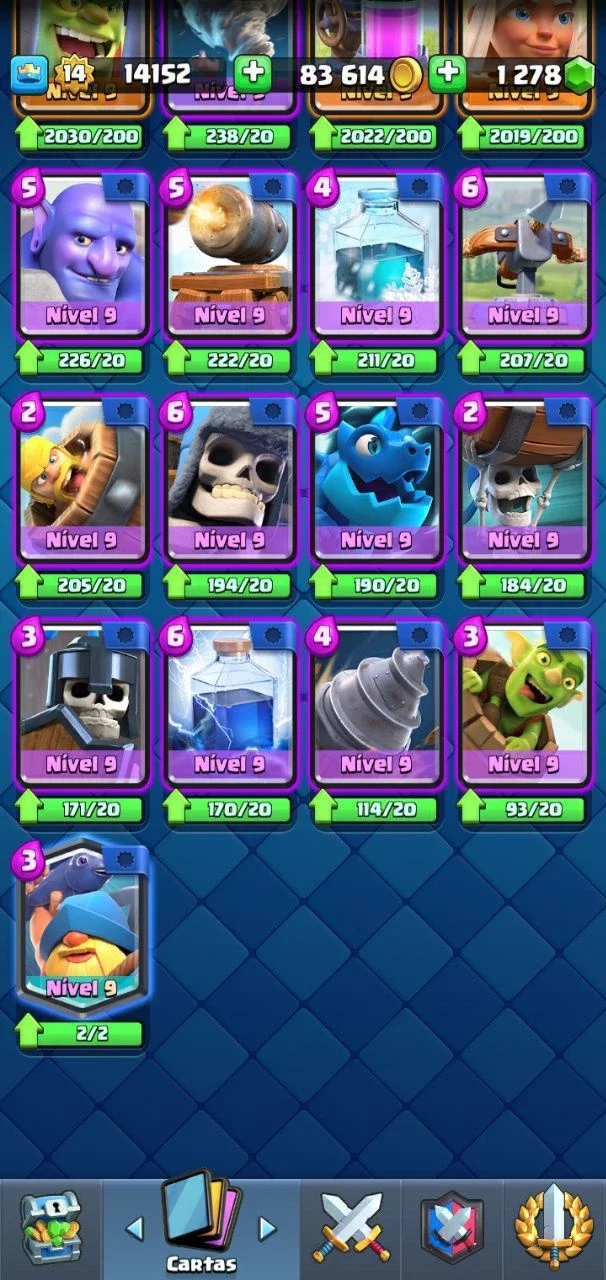
Task: Add more gold with the plus button
Action: coord(251,73)
